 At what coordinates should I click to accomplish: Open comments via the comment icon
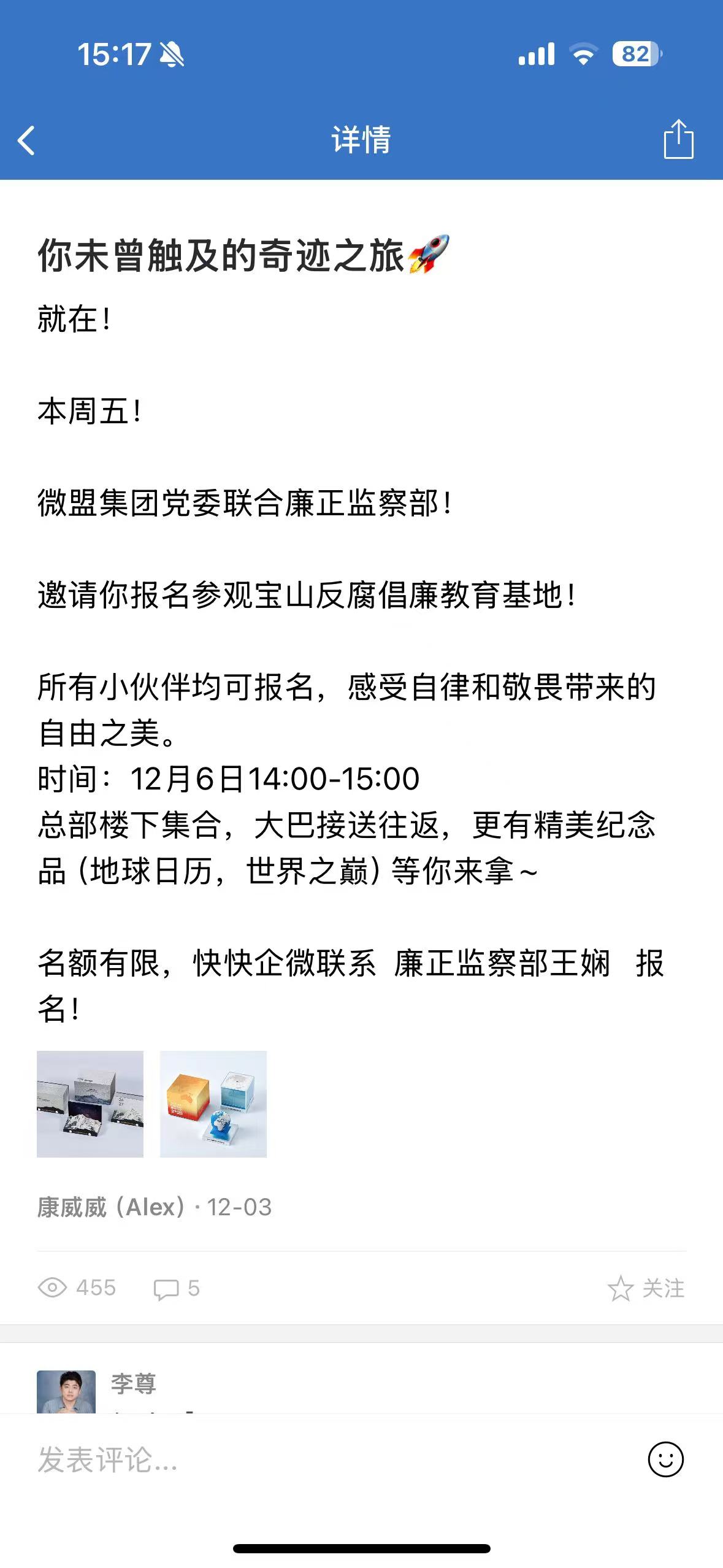point(176,1288)
